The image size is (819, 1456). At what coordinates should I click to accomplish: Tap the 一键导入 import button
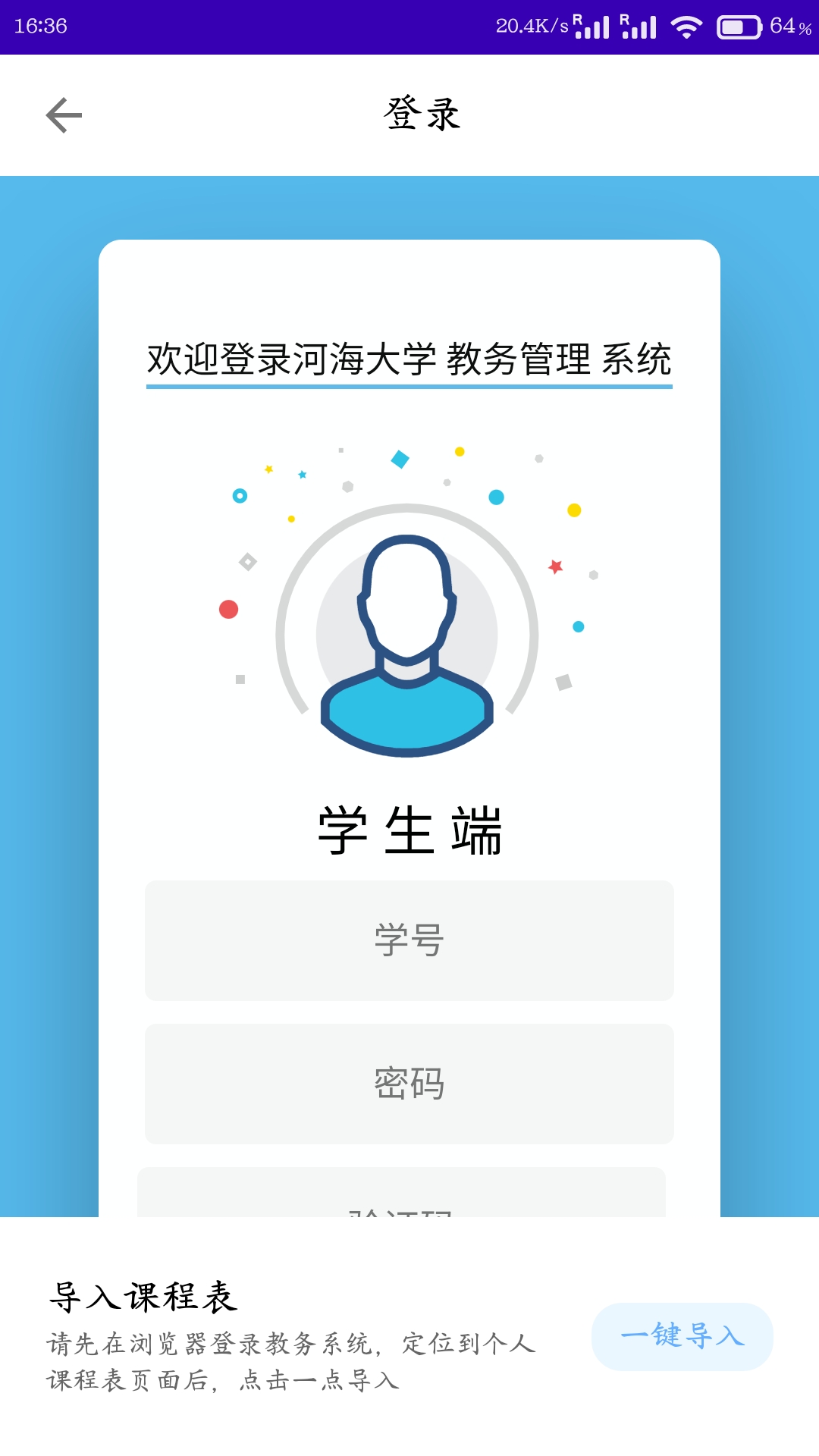682,1336
